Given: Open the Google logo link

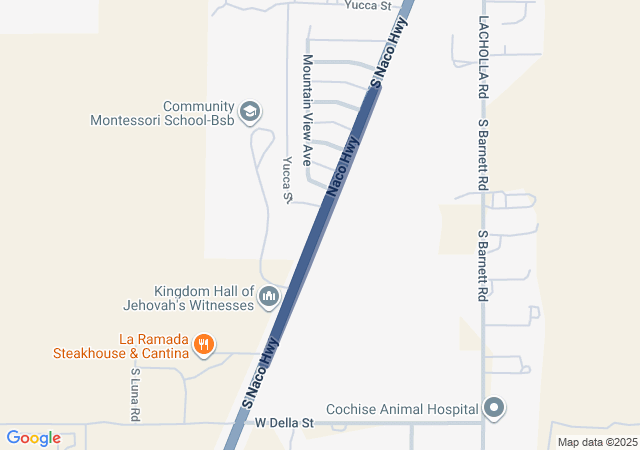Looking at the screenshot, I should tap(32, 438).
